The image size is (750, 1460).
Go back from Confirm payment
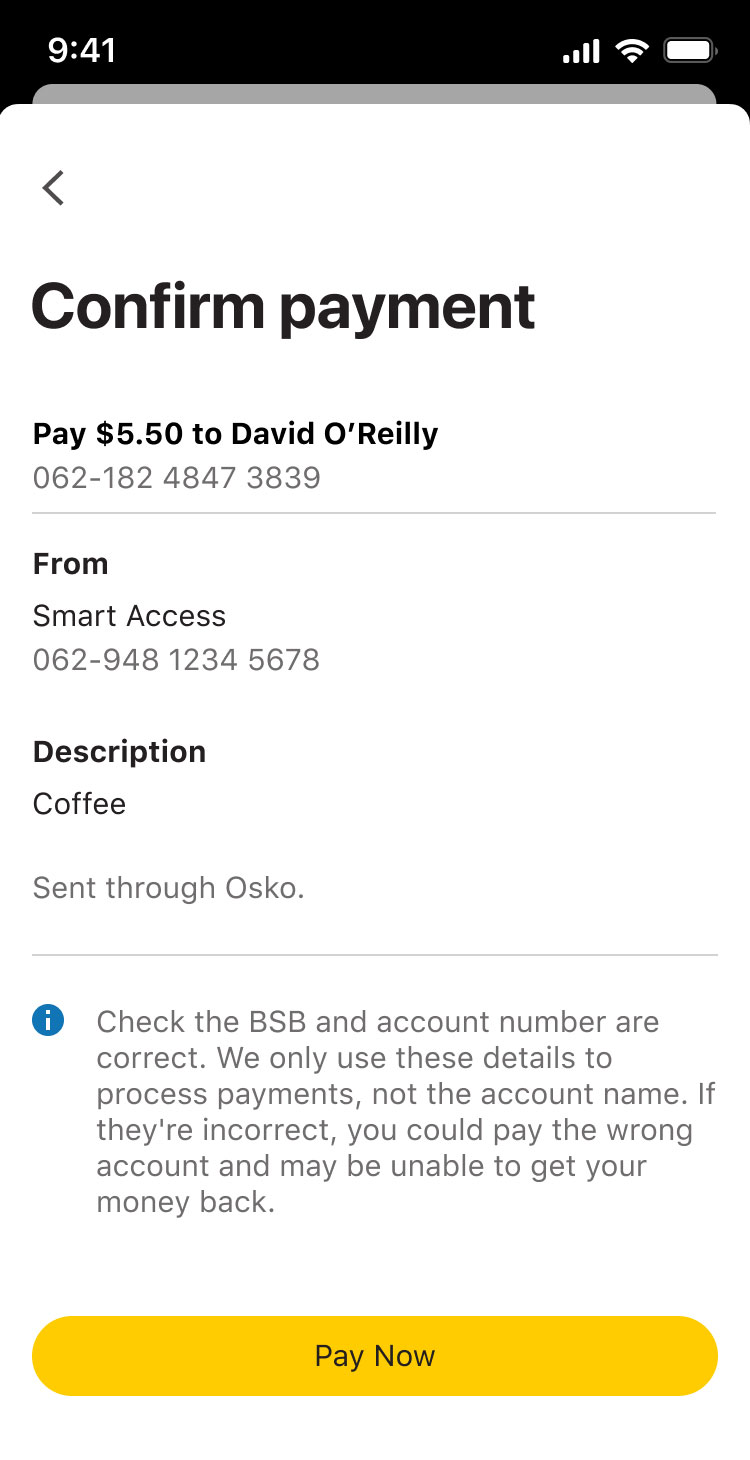[x=53, y=188]
